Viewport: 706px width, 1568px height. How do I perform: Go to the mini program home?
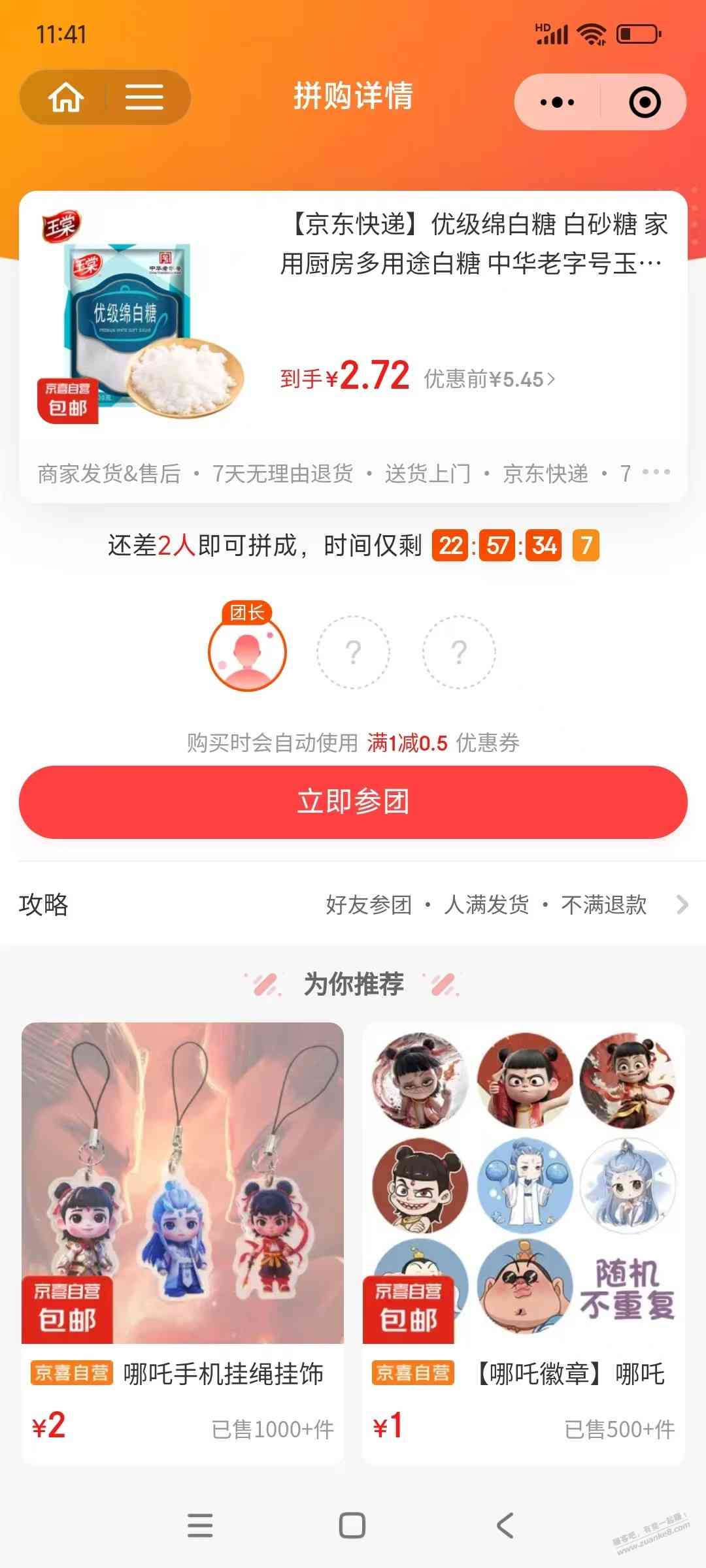coord(66,99)
